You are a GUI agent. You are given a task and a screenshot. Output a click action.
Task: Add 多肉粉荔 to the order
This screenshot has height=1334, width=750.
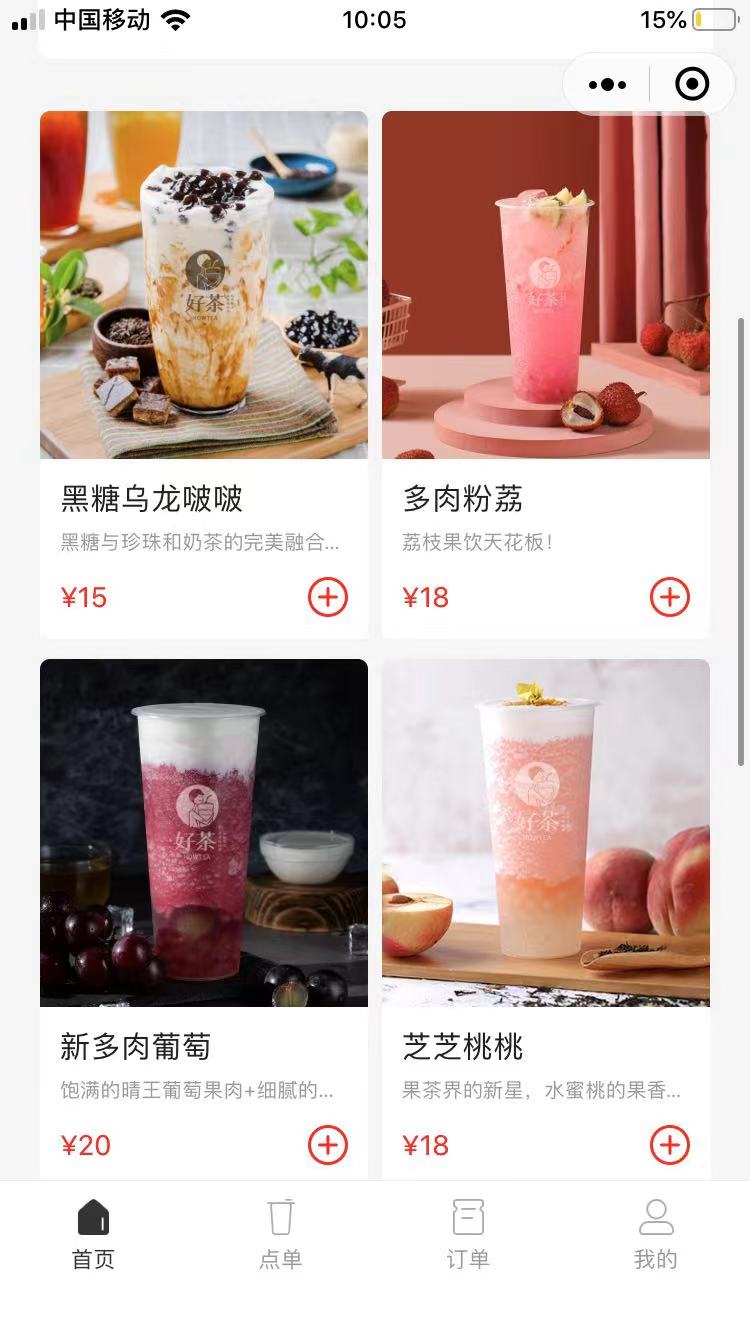point(669,597)
